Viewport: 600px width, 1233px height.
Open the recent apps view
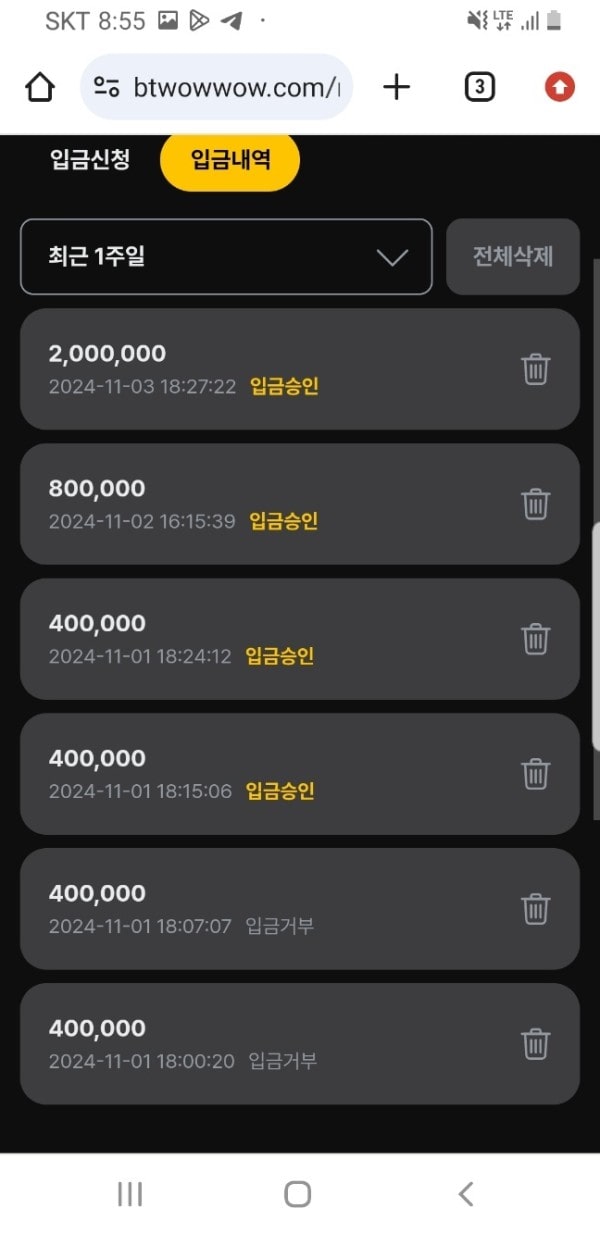[x=130, y=1193]
